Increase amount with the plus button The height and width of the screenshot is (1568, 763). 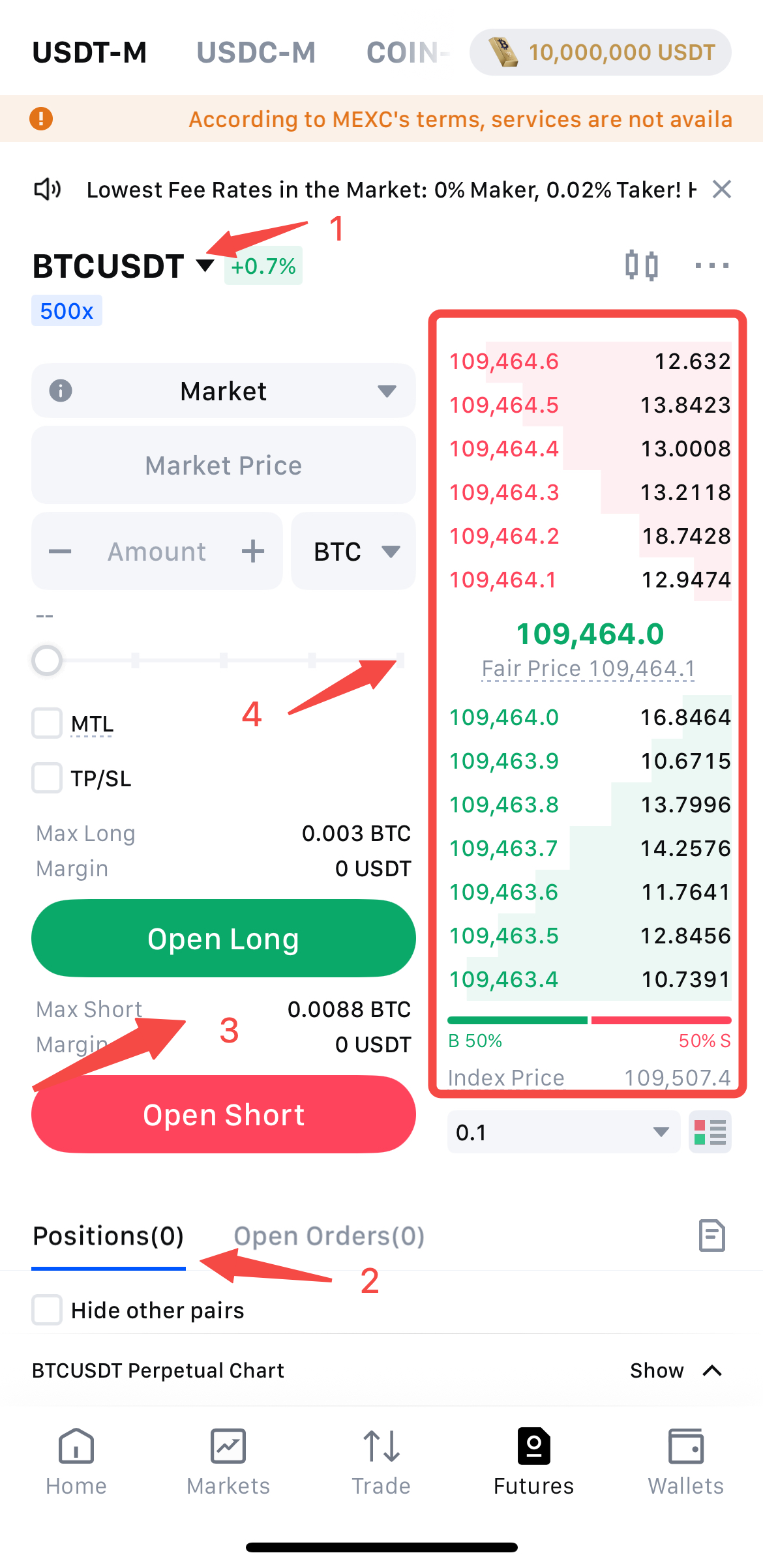[253, 552]
